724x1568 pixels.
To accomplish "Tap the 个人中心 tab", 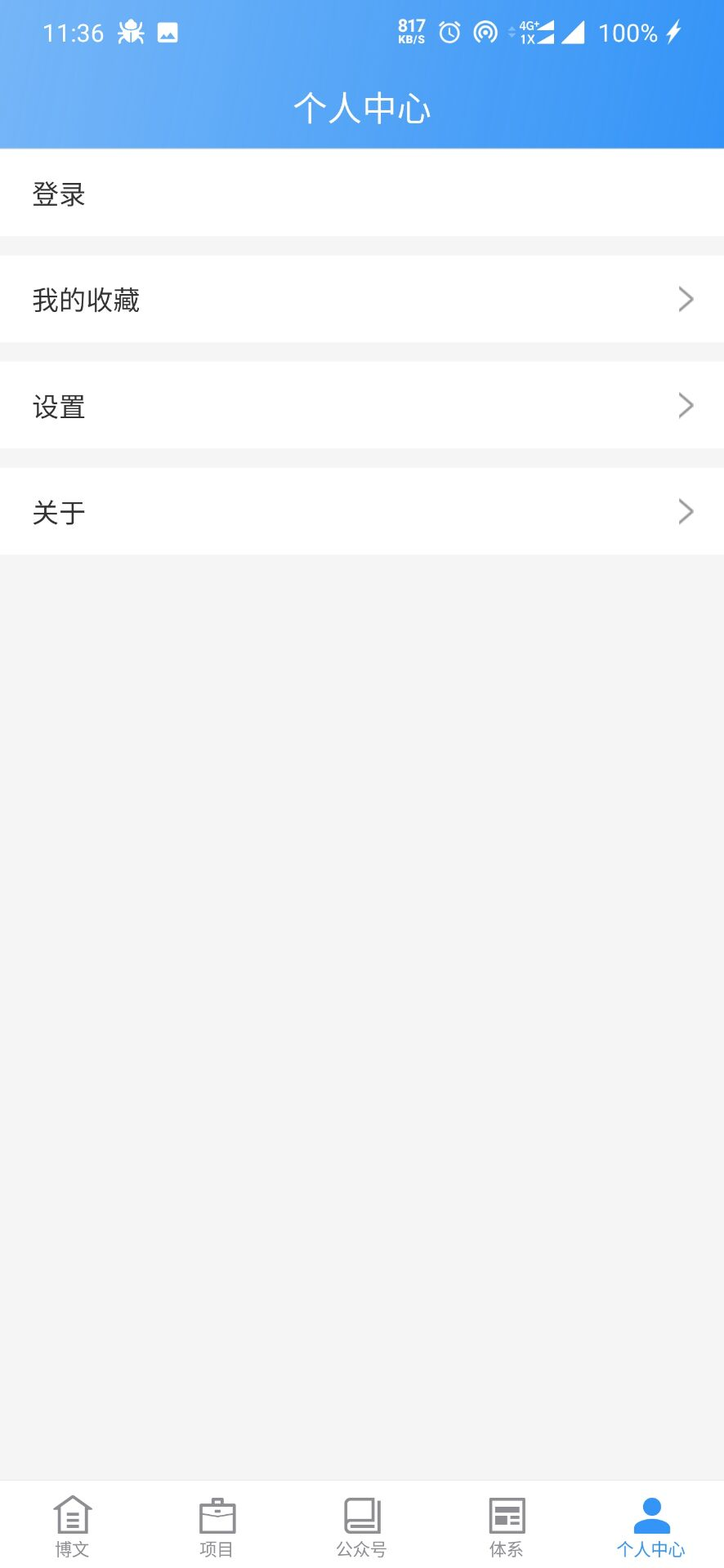I will pyautogui.click(x=651, y=1526).
